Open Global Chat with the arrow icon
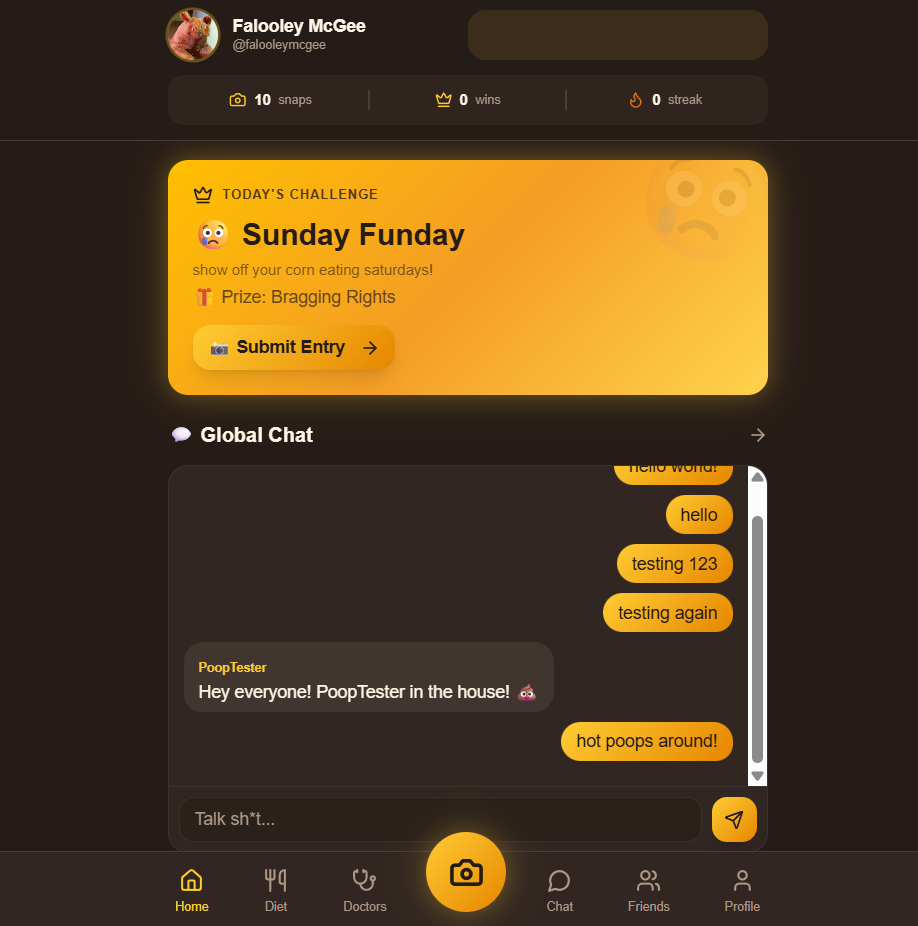The height and width of the screenshot is (926, 918). [x=758, y=435]
